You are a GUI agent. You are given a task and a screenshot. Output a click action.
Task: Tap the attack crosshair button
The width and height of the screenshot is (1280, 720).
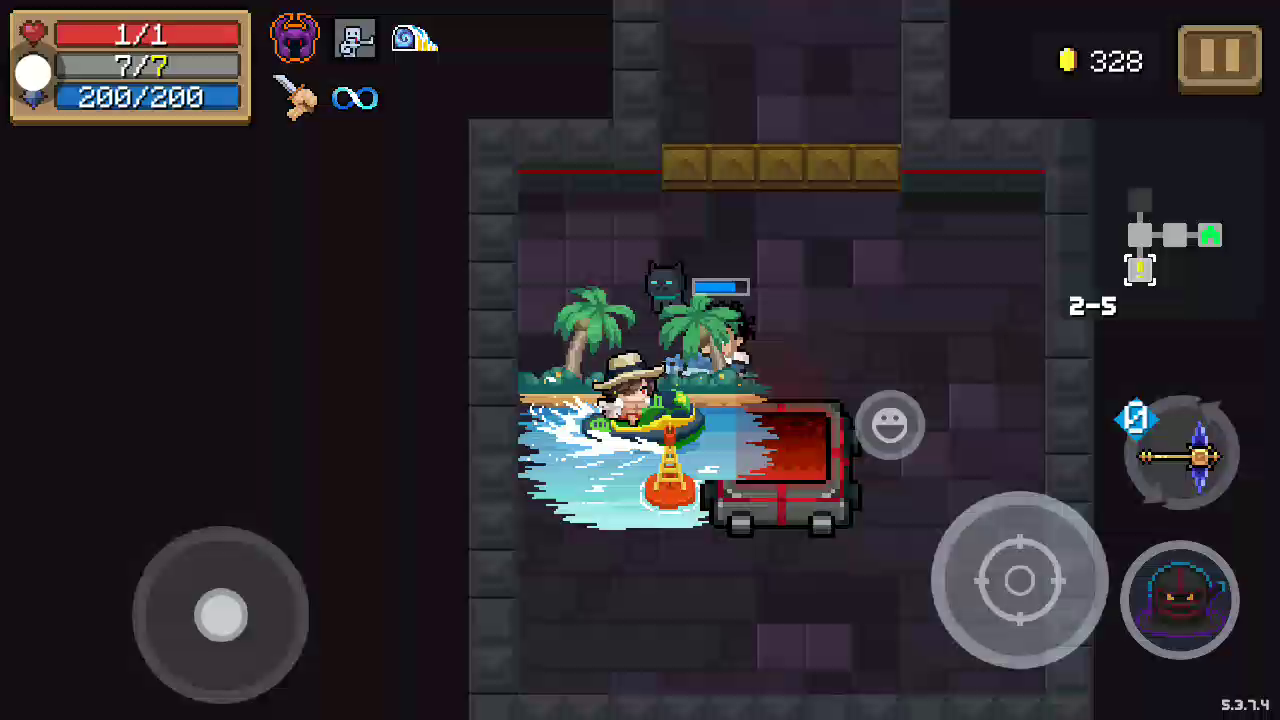[1019, 580]
